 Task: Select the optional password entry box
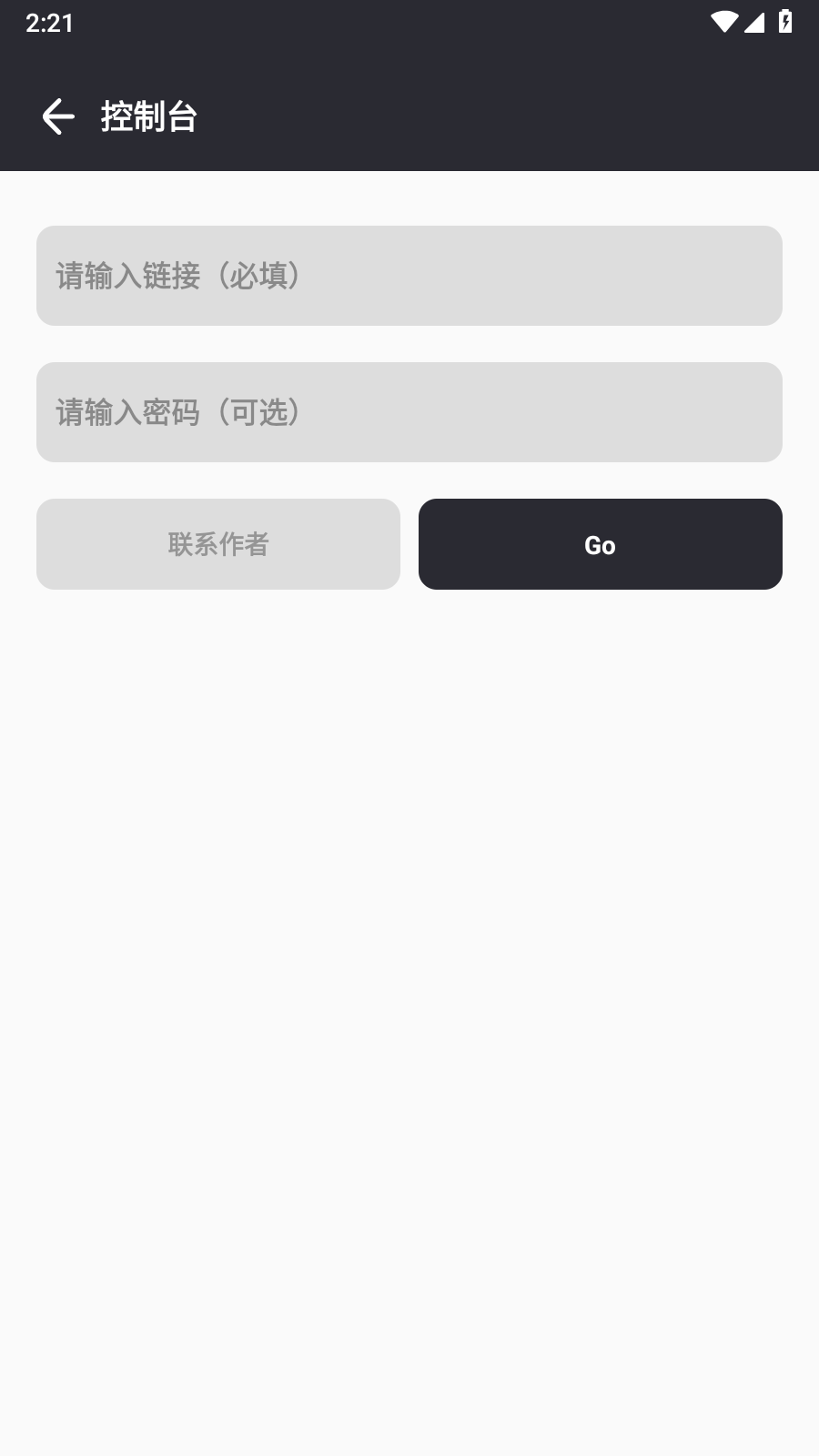coord(409,412)
